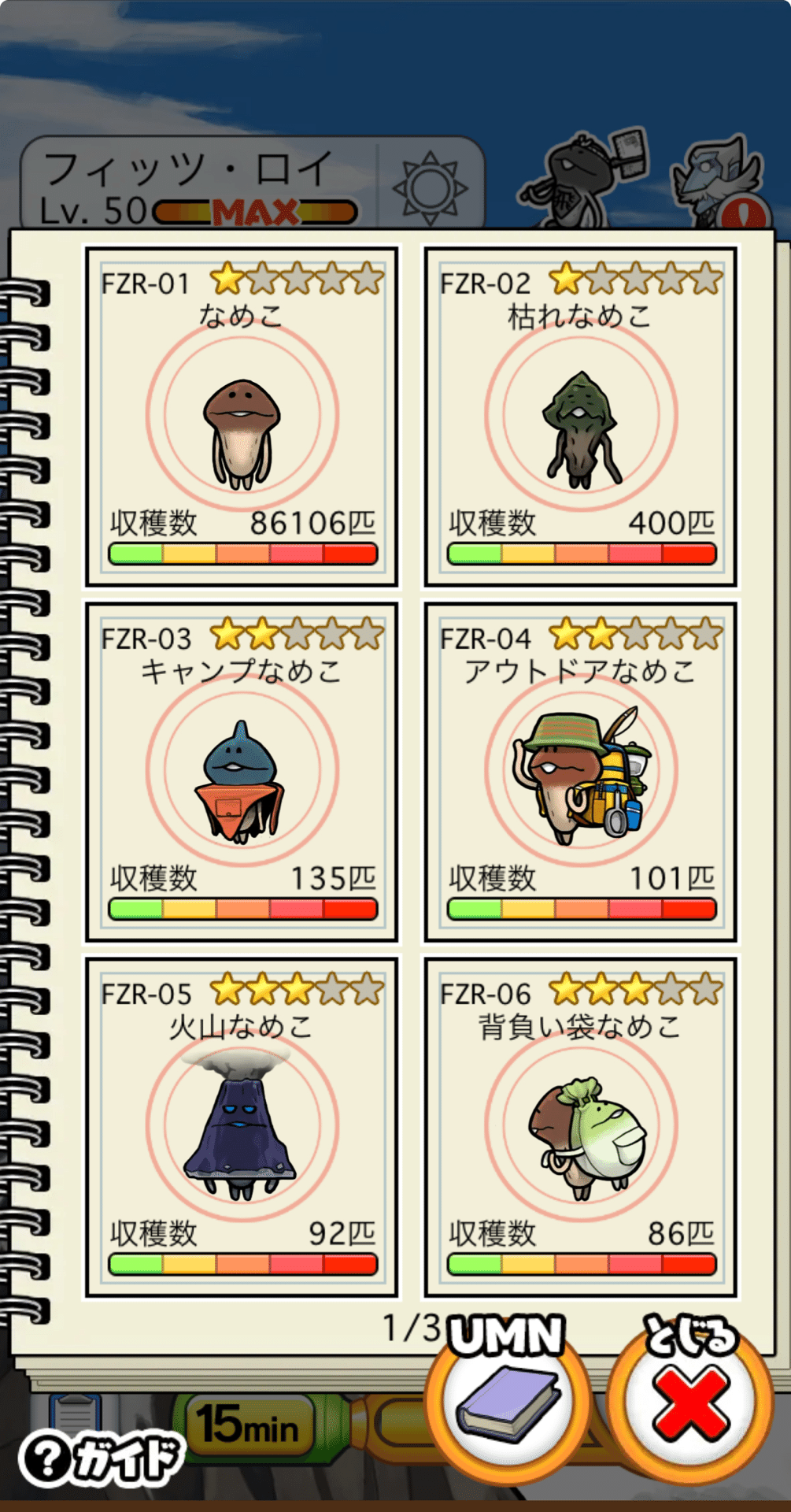Open the ガイド help guide
Screen dimensions: 791x1512
pos(101,1459)
